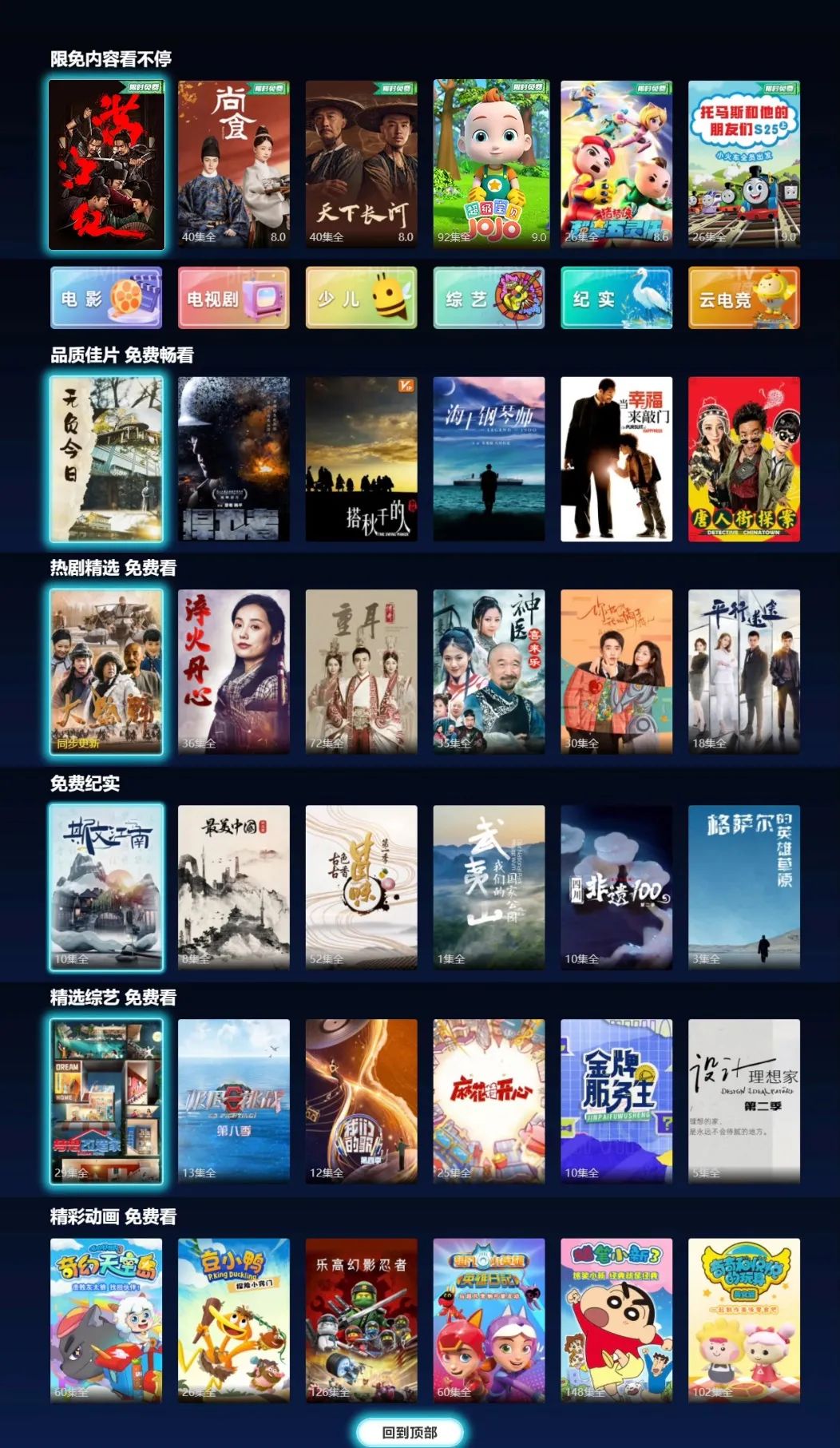Viewport: 840px width, 1448px height.
Task: Open 乐高幻影忍者 animation
Action: point(361,1319)
